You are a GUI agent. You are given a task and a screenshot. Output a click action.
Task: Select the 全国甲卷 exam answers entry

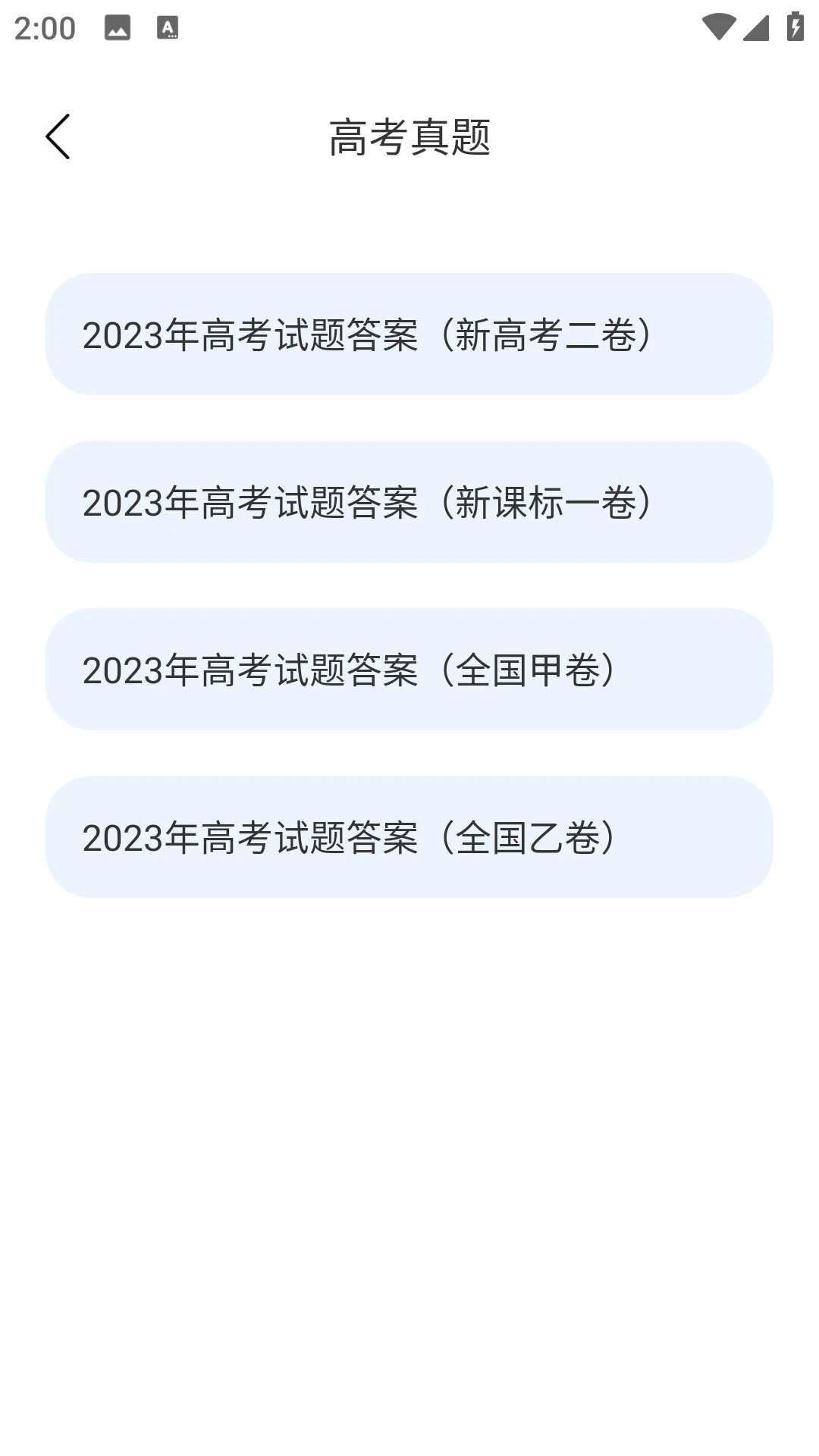tap(409, 670)
